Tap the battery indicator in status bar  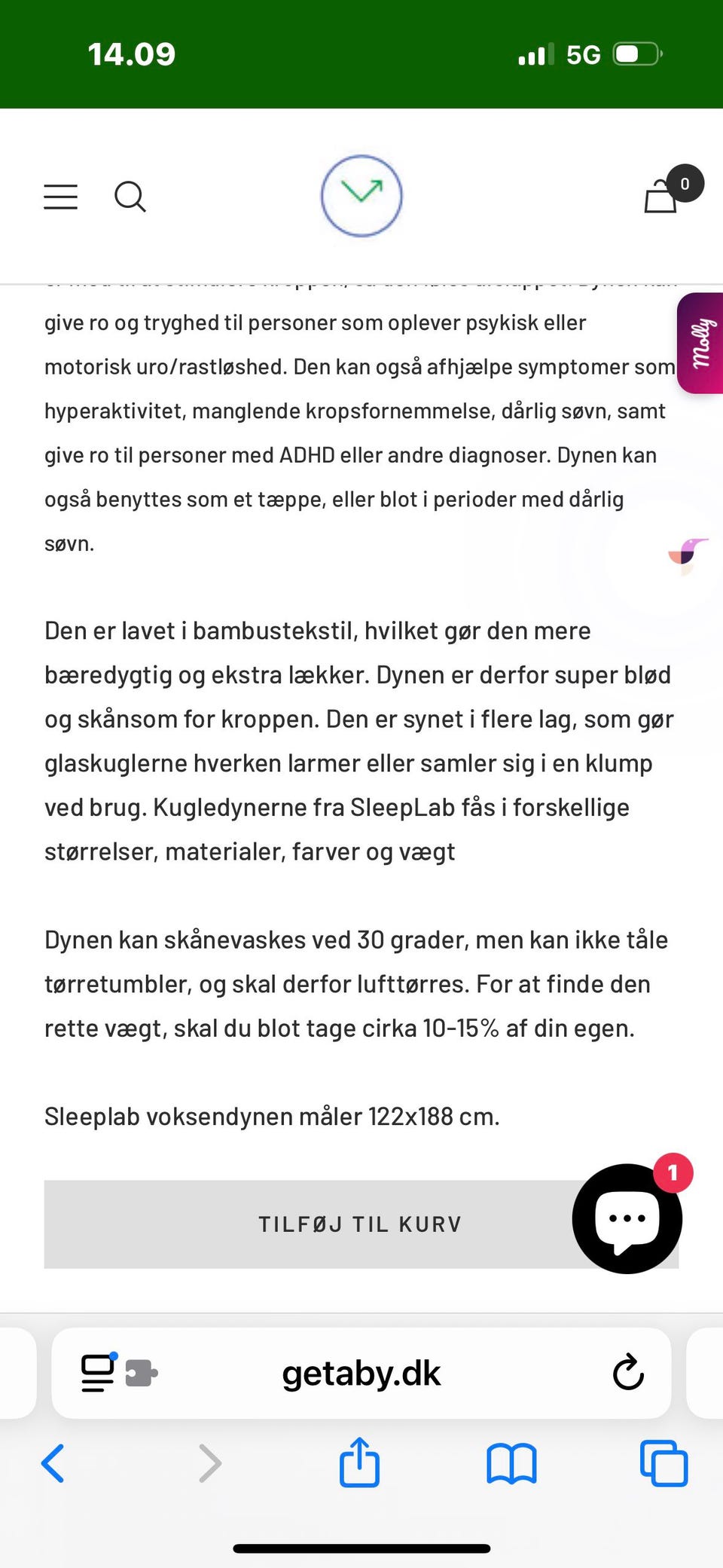click(x=638, y=53)
